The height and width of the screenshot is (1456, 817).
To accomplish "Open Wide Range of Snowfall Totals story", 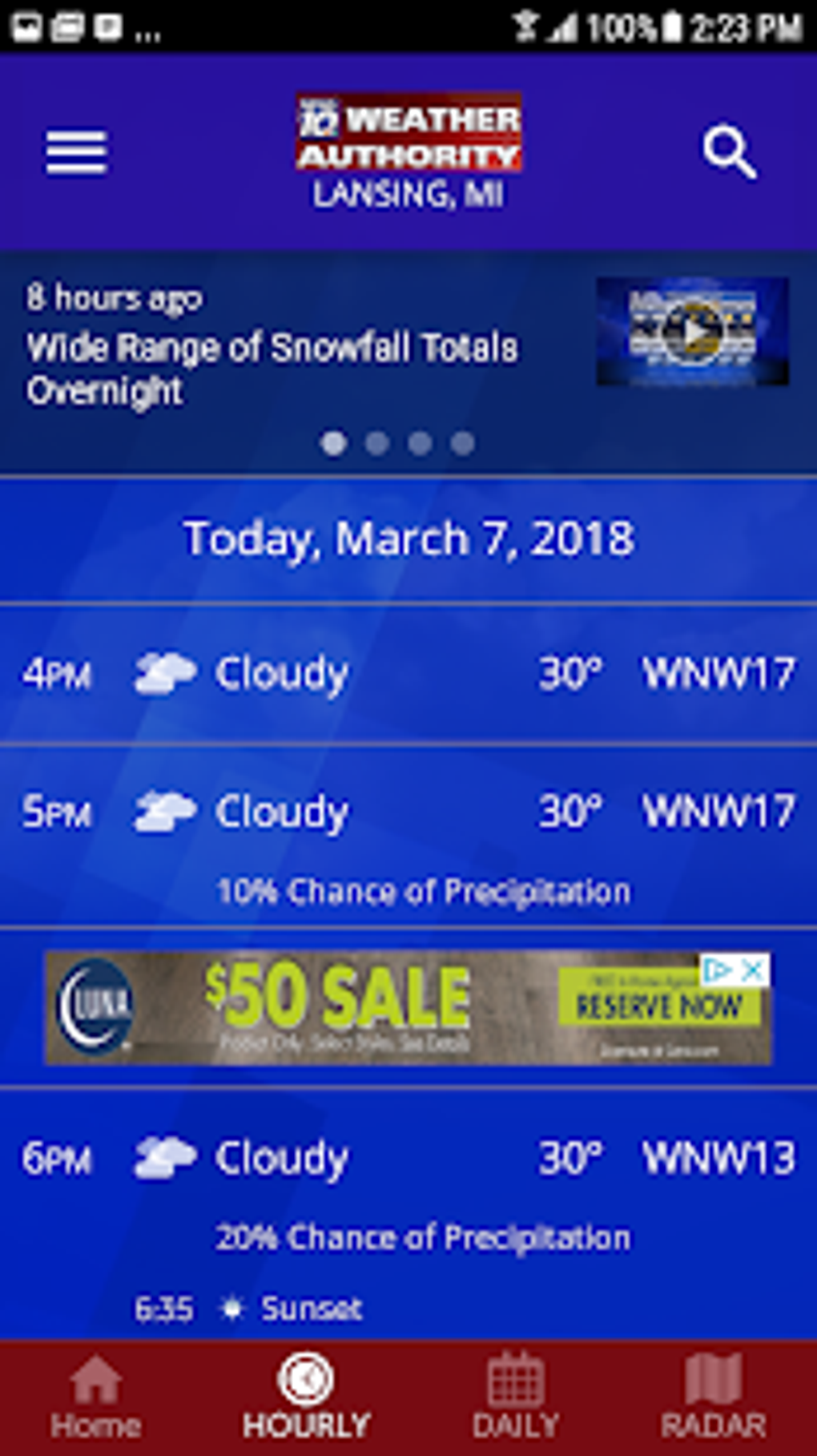I will pyautogui.click(x=272, y=369).
